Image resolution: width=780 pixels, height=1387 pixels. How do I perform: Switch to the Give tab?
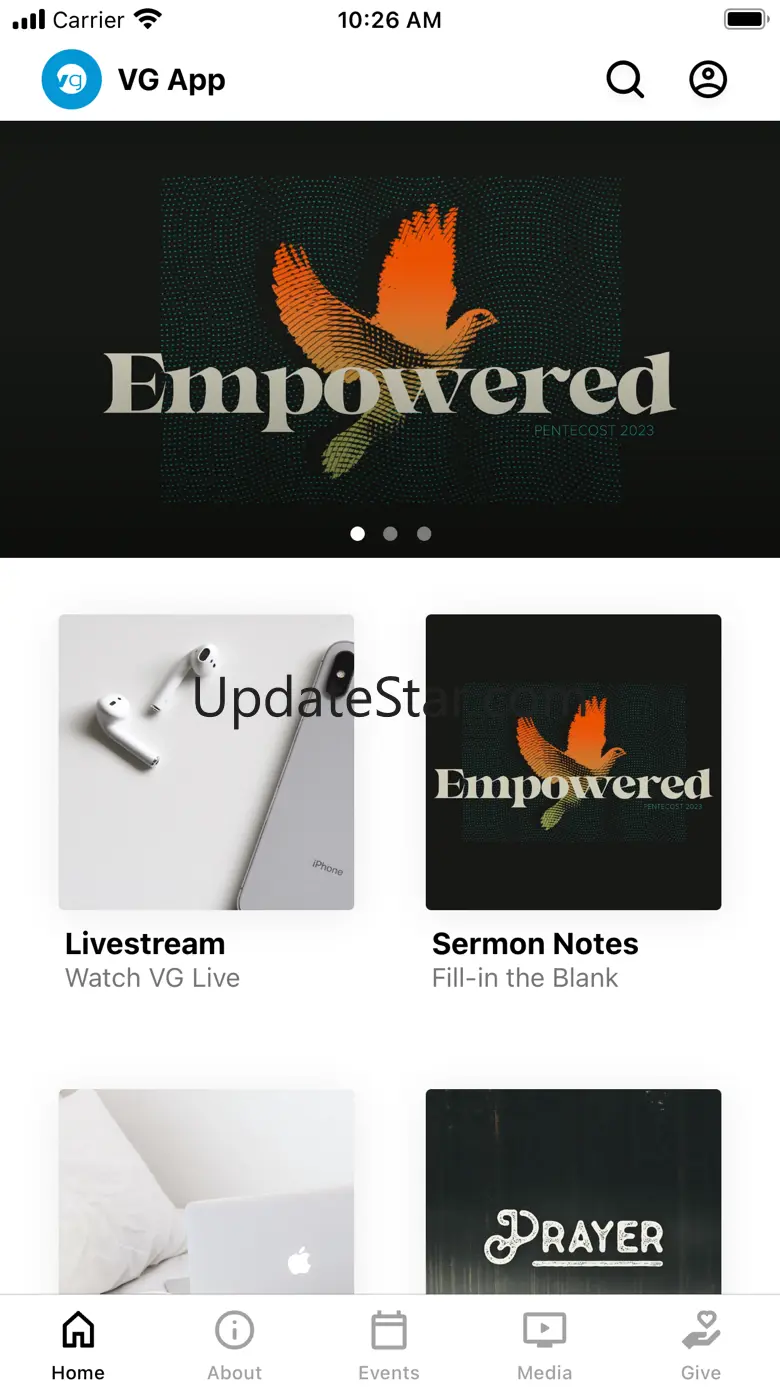coord(701,1346)
